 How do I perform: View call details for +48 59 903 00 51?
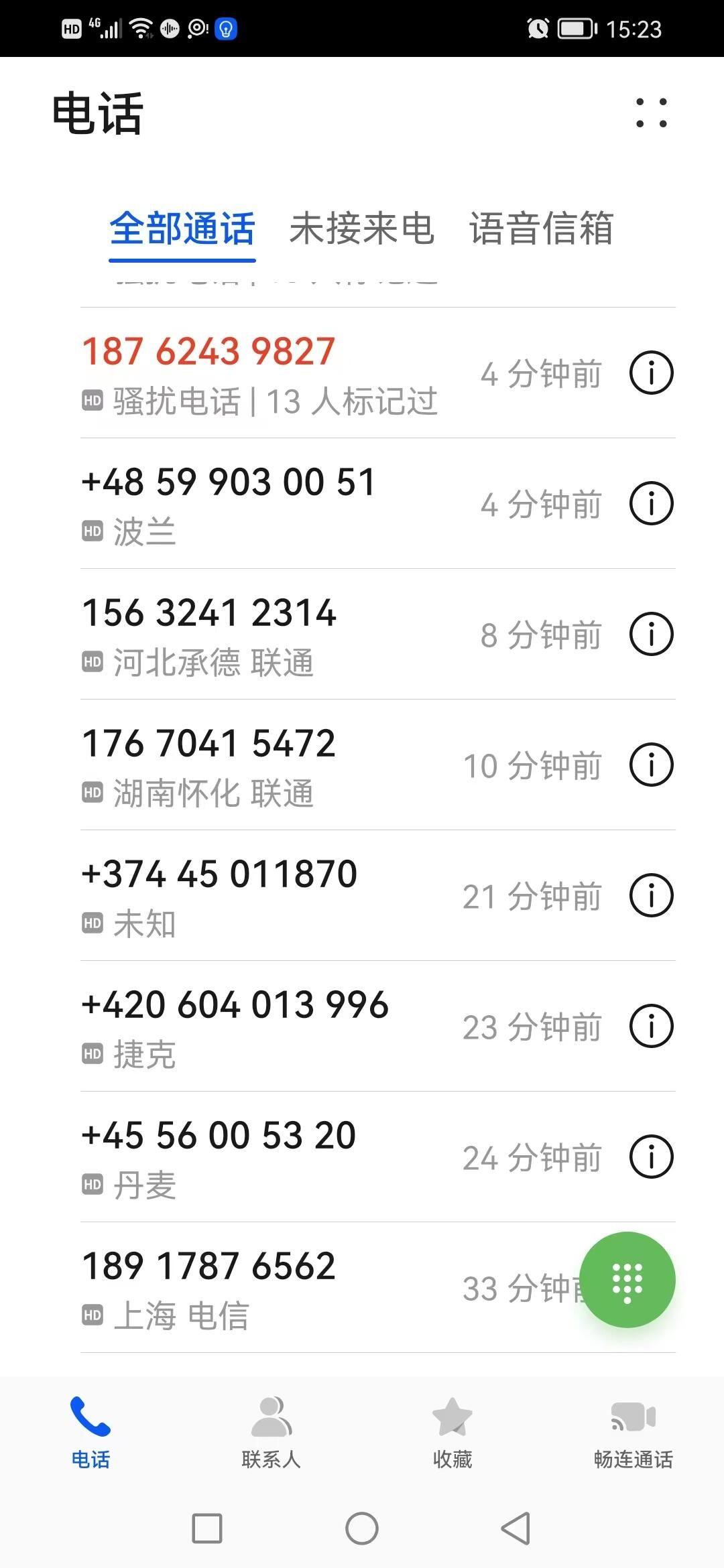point(651,504)
